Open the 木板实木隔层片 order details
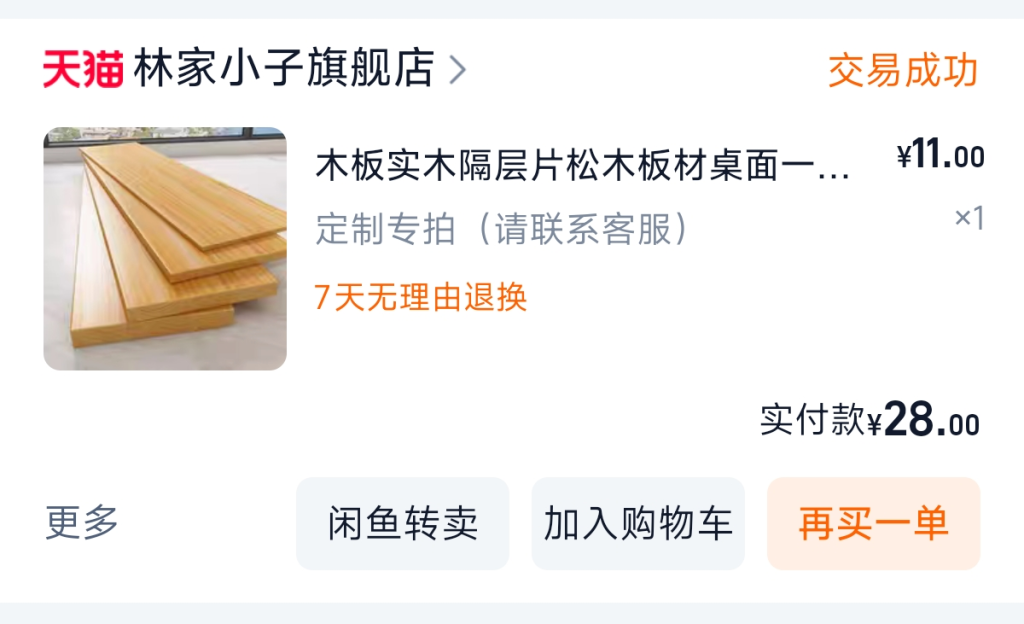1024x624 pixels. [x=582, y=165]
